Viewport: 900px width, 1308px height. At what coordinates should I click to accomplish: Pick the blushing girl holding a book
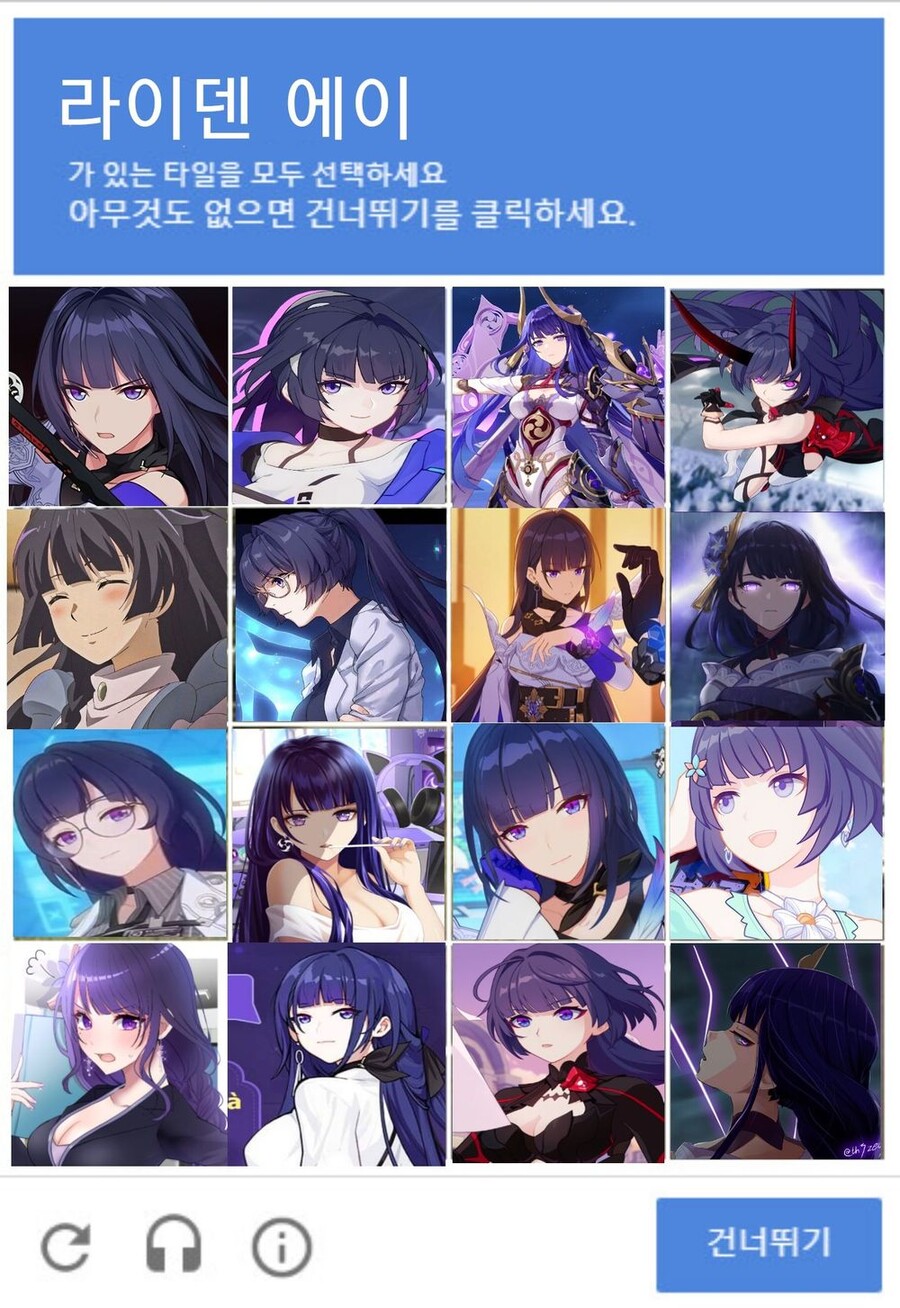118,1054
